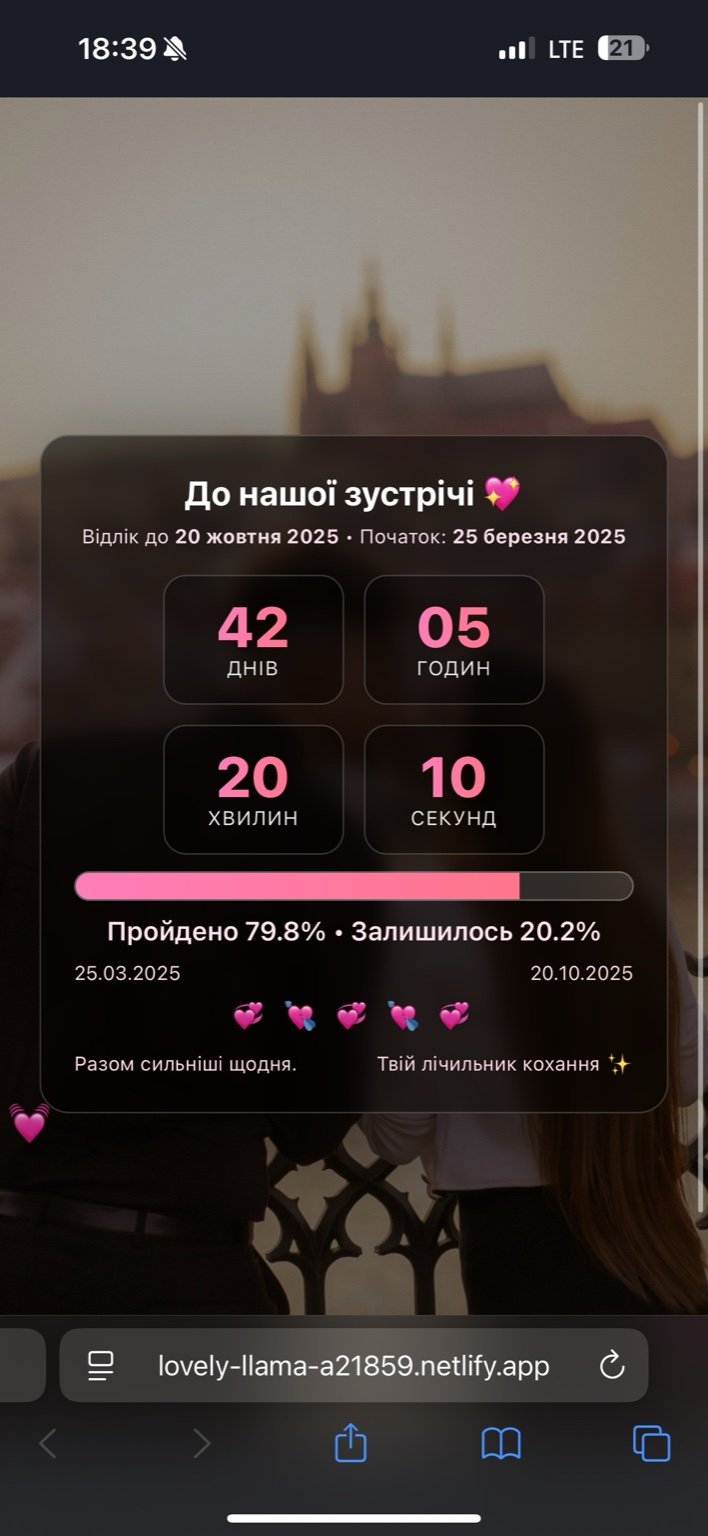Viewport: 708px width, 1536px height.
Task: Share this page via share sheet
Action: click(x=350, y=1443)
